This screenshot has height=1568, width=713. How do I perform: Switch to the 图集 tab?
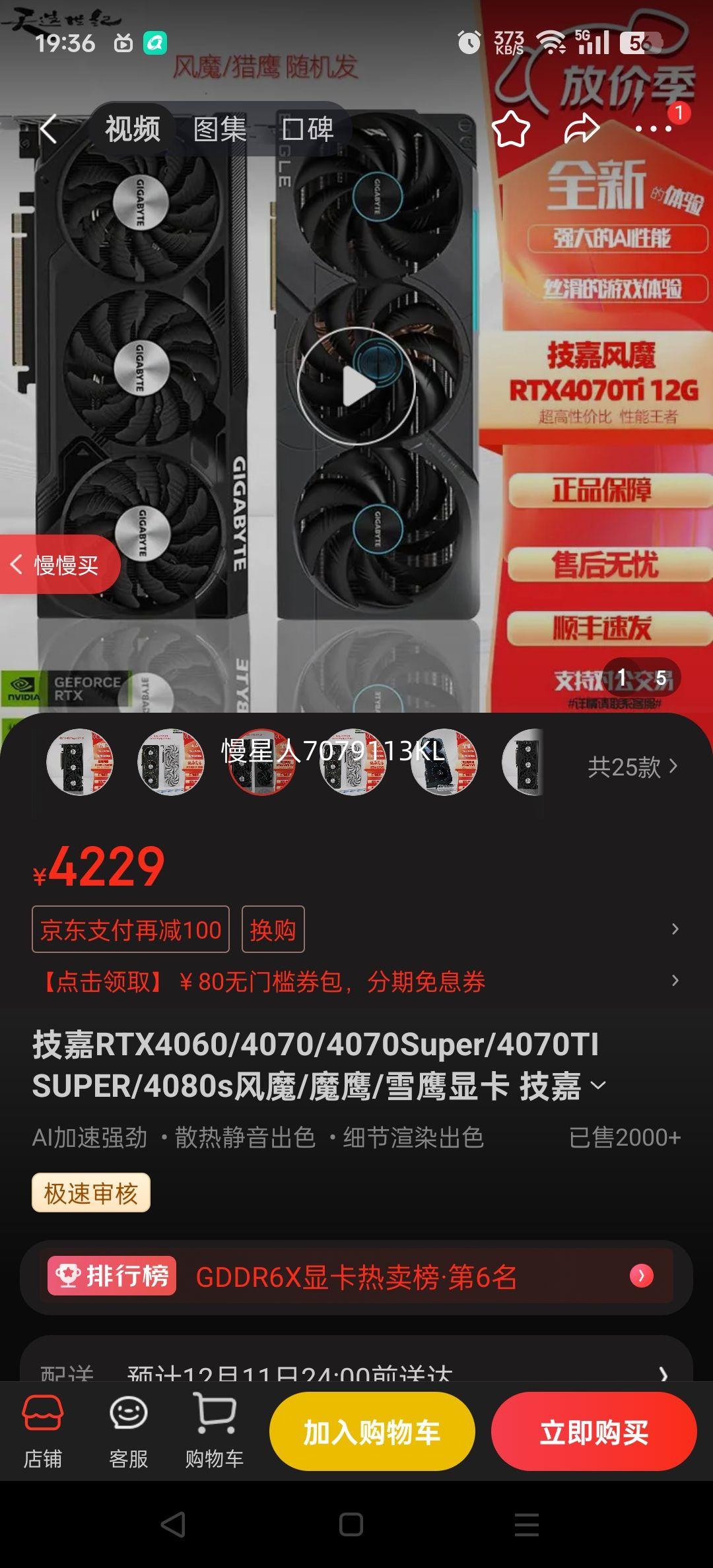[x=219, y=129]
